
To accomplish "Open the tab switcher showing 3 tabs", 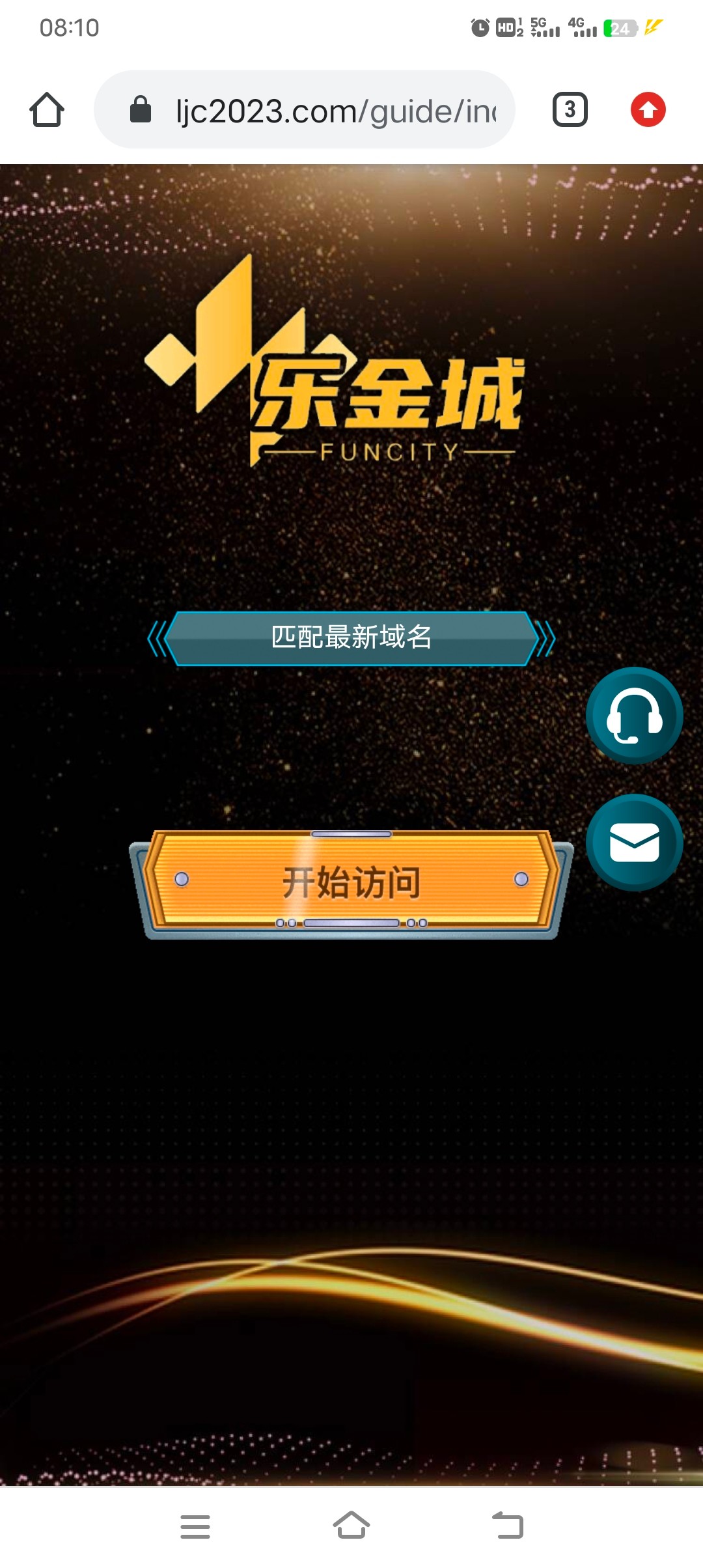I will pyautogui.click(x=570, y=109).
